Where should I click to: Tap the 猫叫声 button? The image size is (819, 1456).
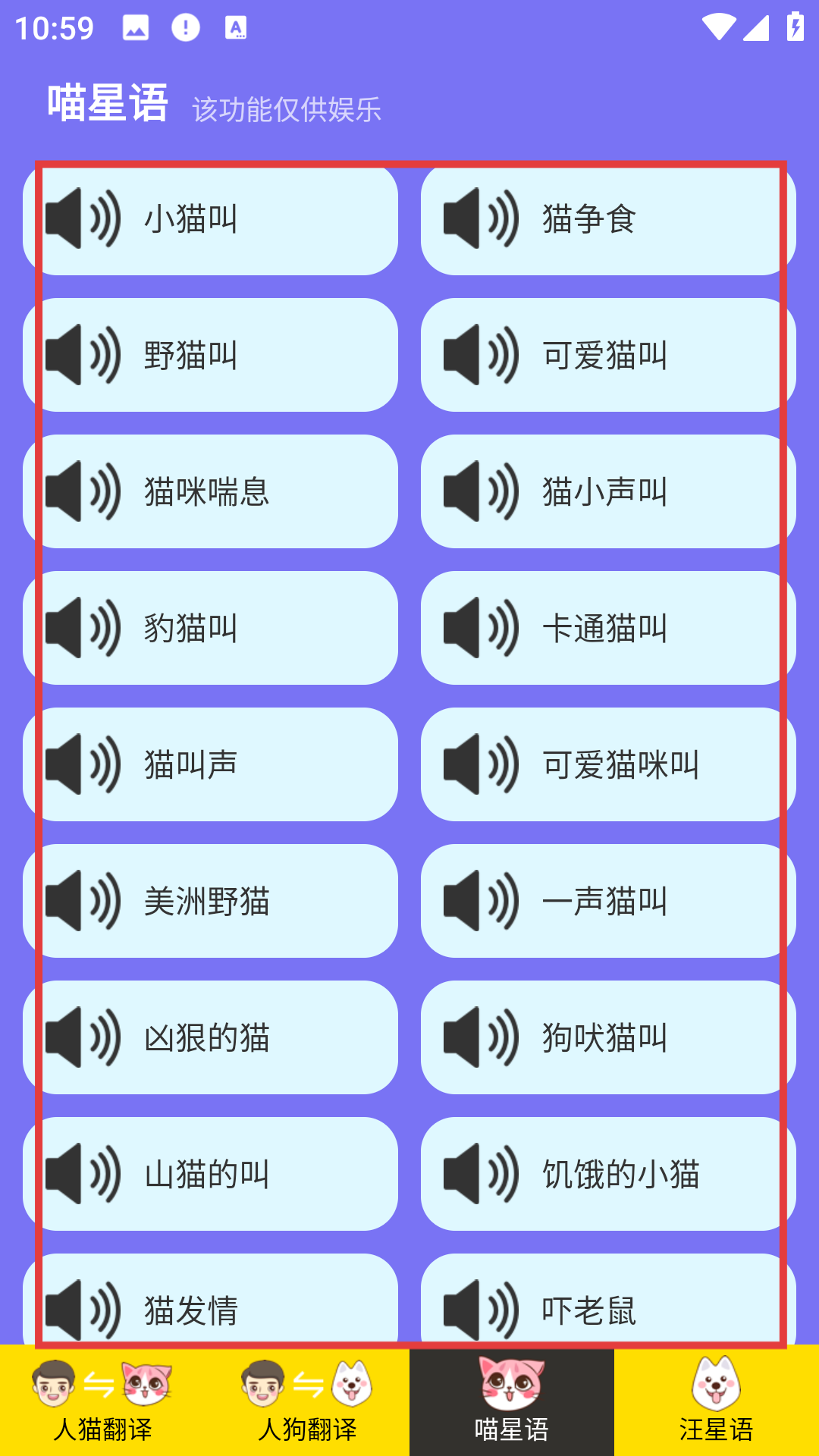tap(211, 765)
